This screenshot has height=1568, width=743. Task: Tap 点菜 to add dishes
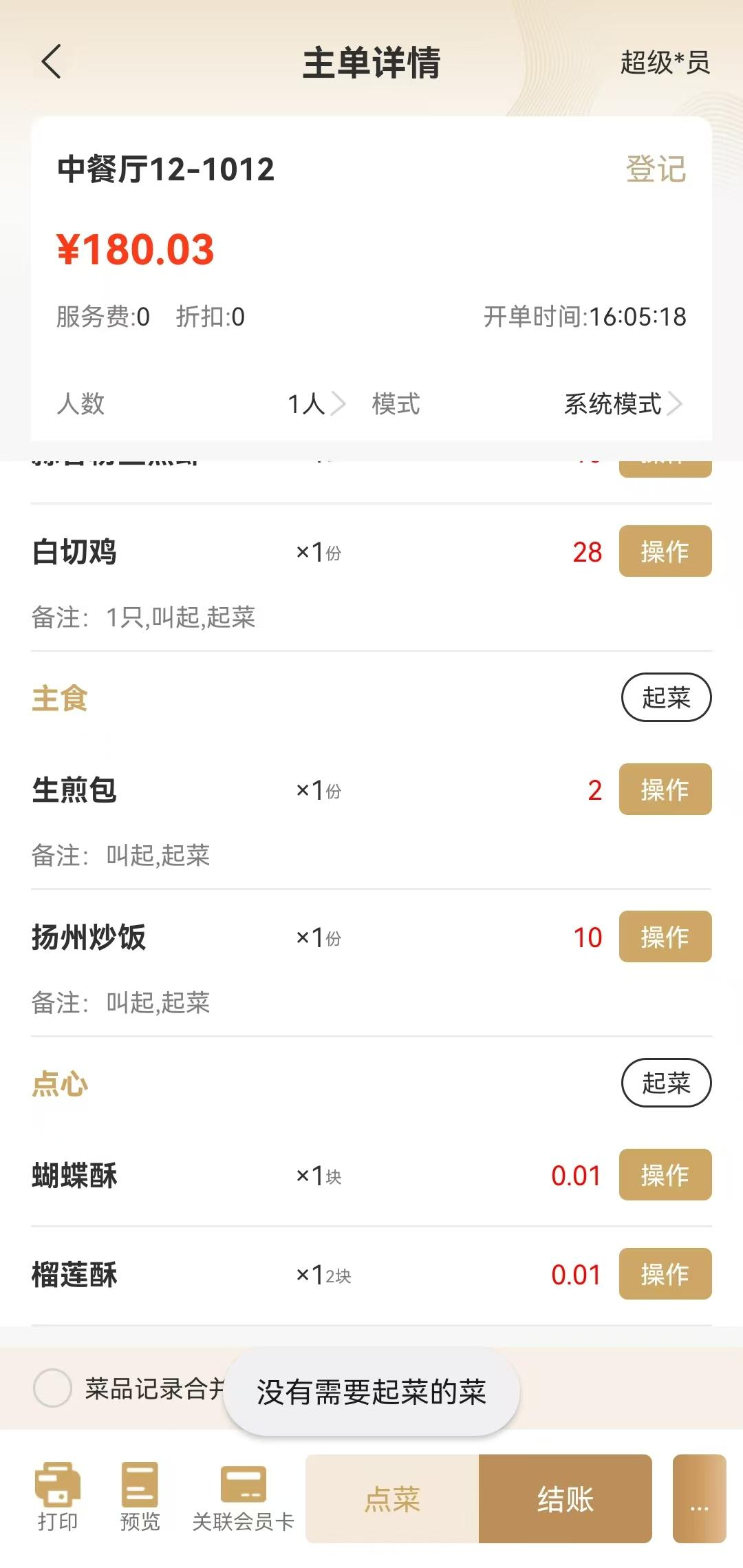point(392,1499)
